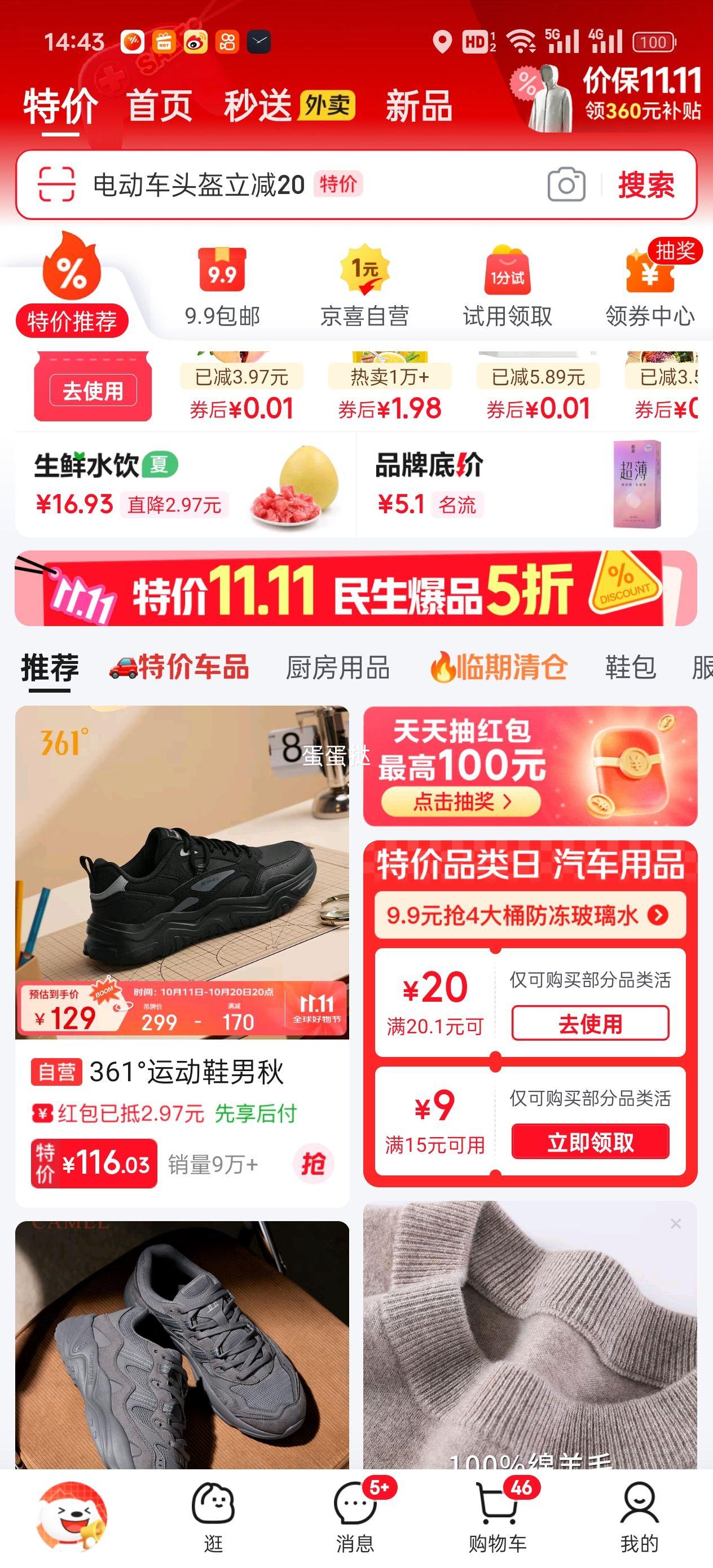Select the 临期清仓 category tab
Image resolution: width=713 pixels, height=1568 pixels.
(x=499, y=667)
